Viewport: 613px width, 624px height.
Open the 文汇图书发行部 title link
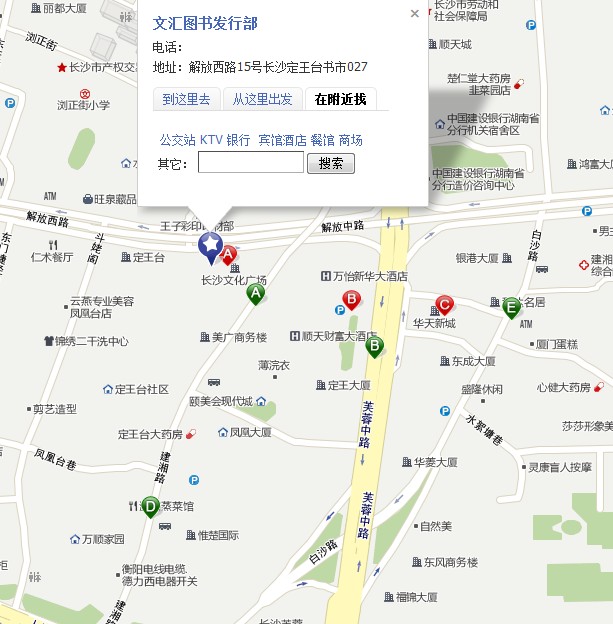coord(205,23)
